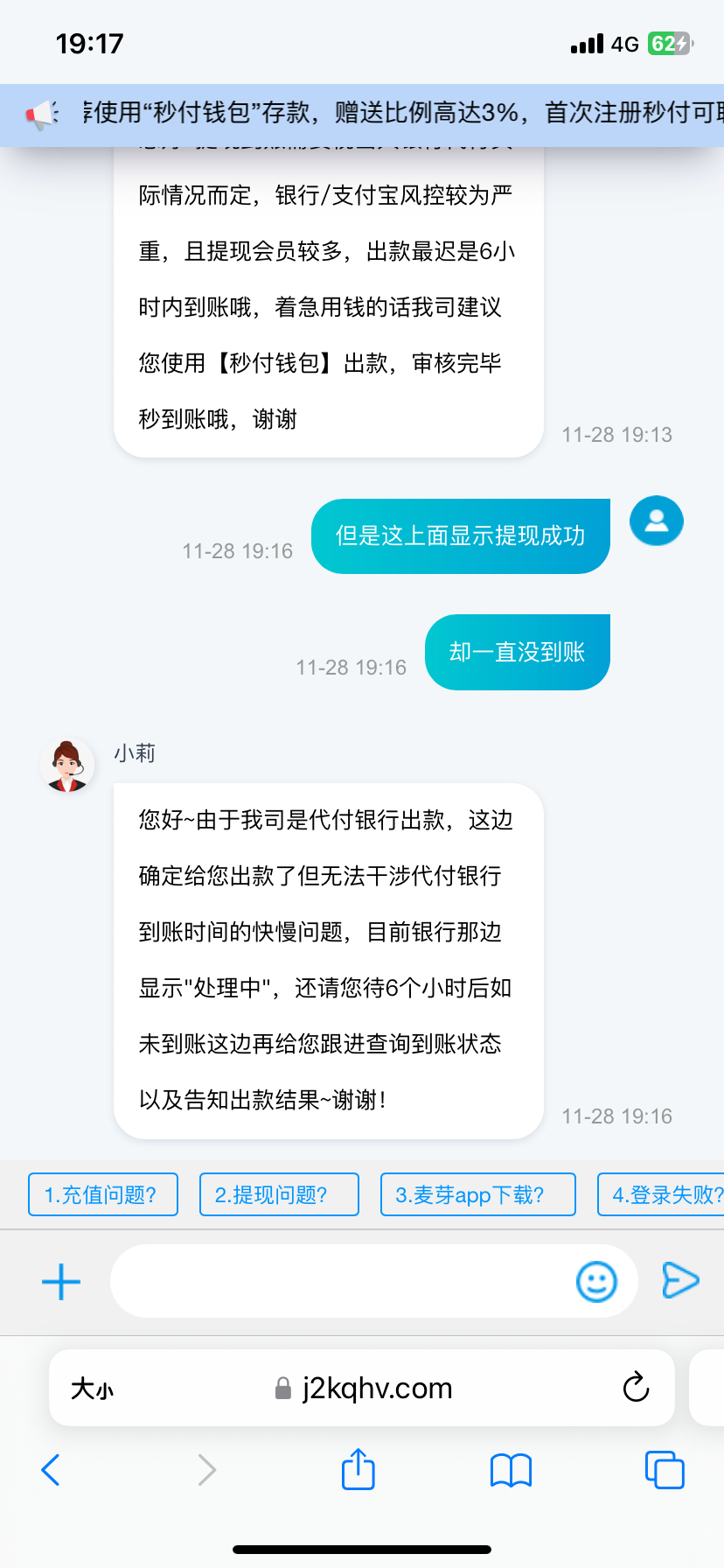Screen dimensions: 724x1568
Task: Select the 1.充值问题? quick reply
Action: point(102,1194)
